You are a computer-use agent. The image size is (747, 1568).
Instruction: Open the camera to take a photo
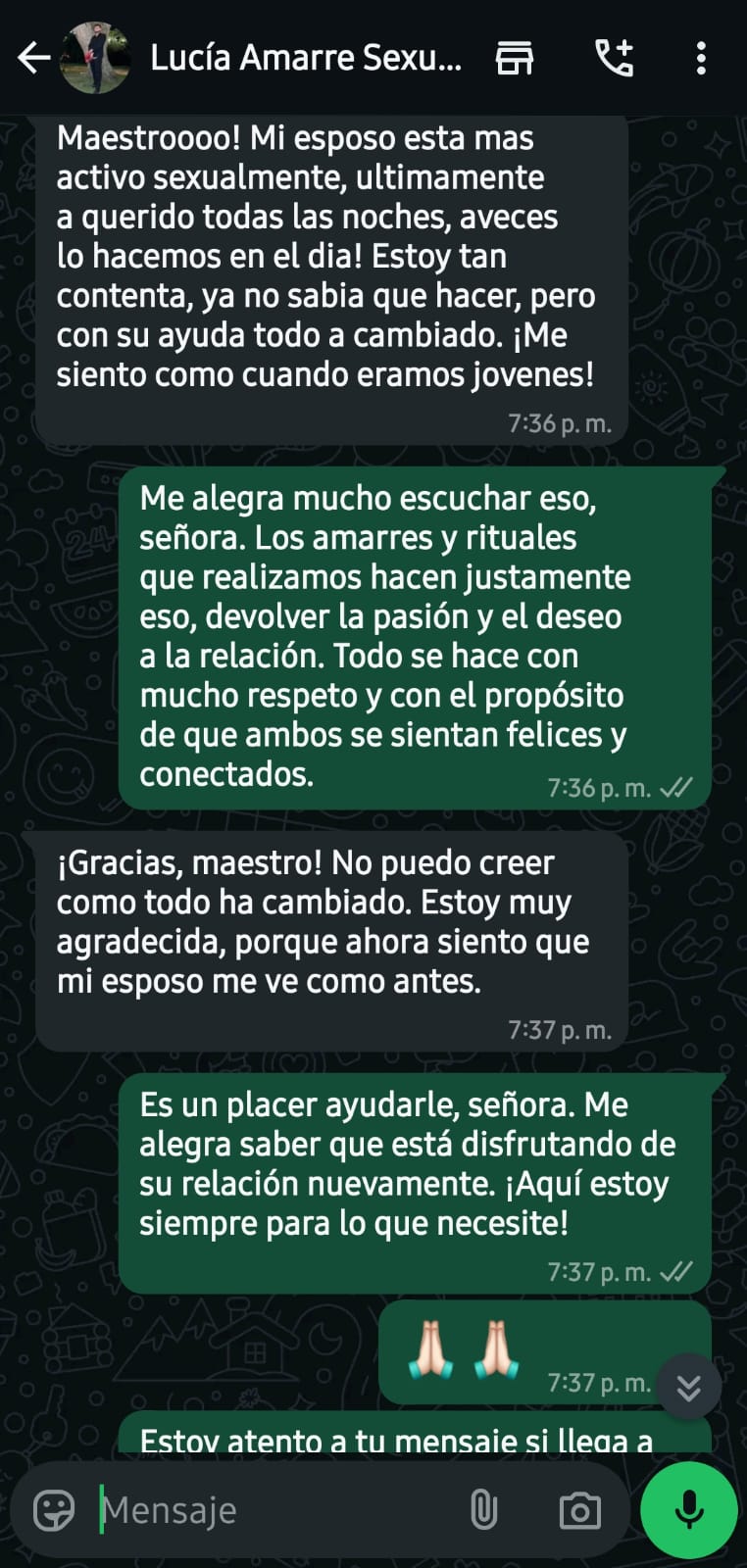coord(580,1509)
